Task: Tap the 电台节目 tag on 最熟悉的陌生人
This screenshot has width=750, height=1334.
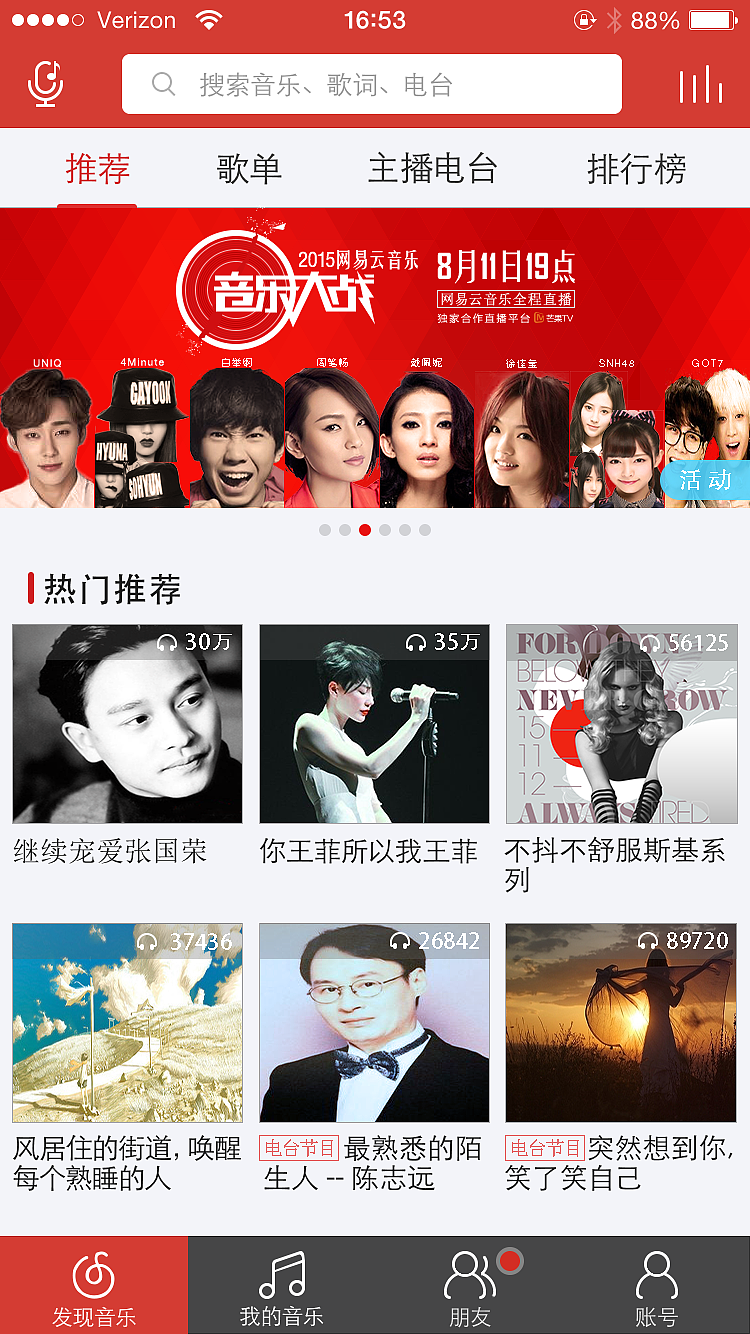Action: 298,1148
